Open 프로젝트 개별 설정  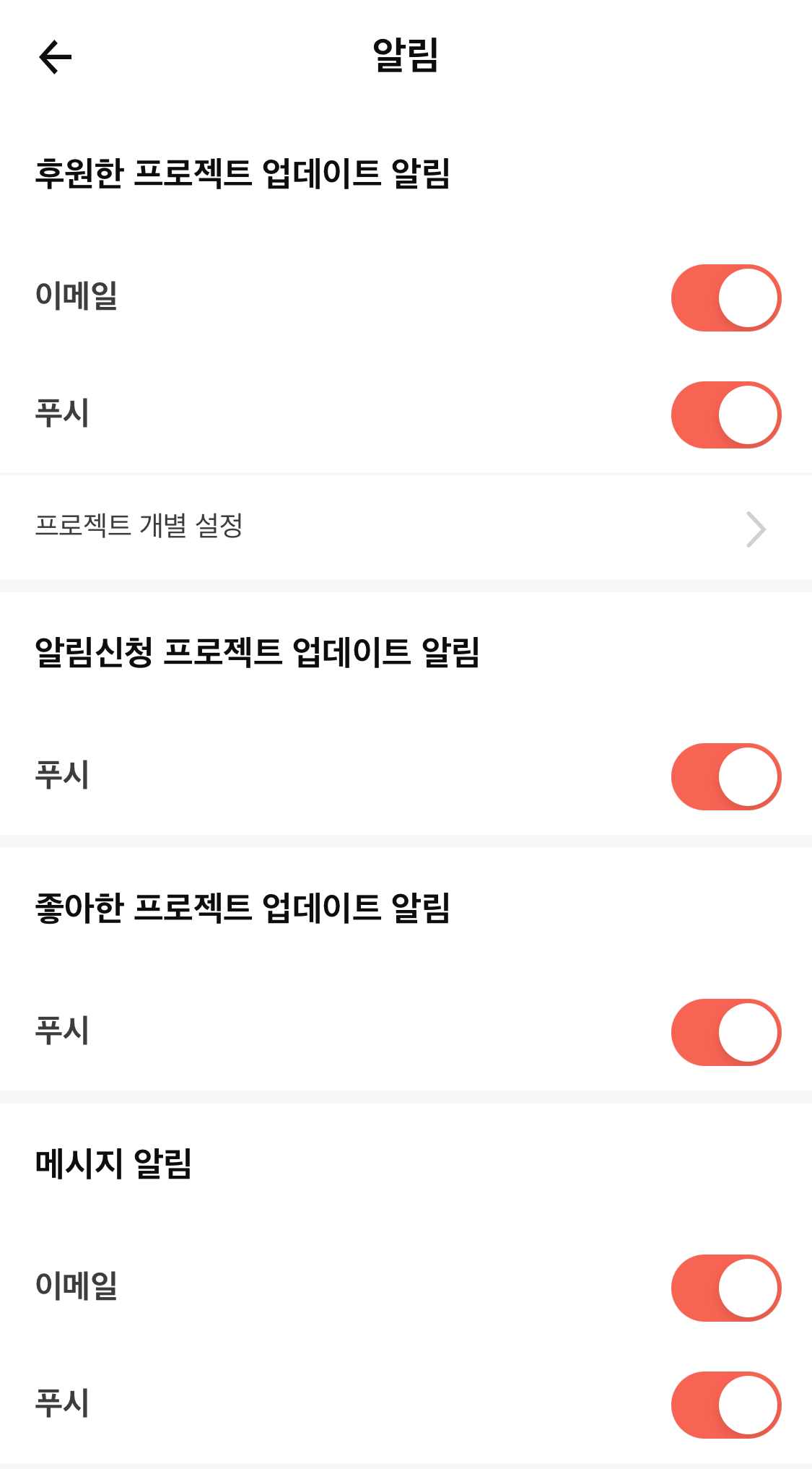coord(404,527)
